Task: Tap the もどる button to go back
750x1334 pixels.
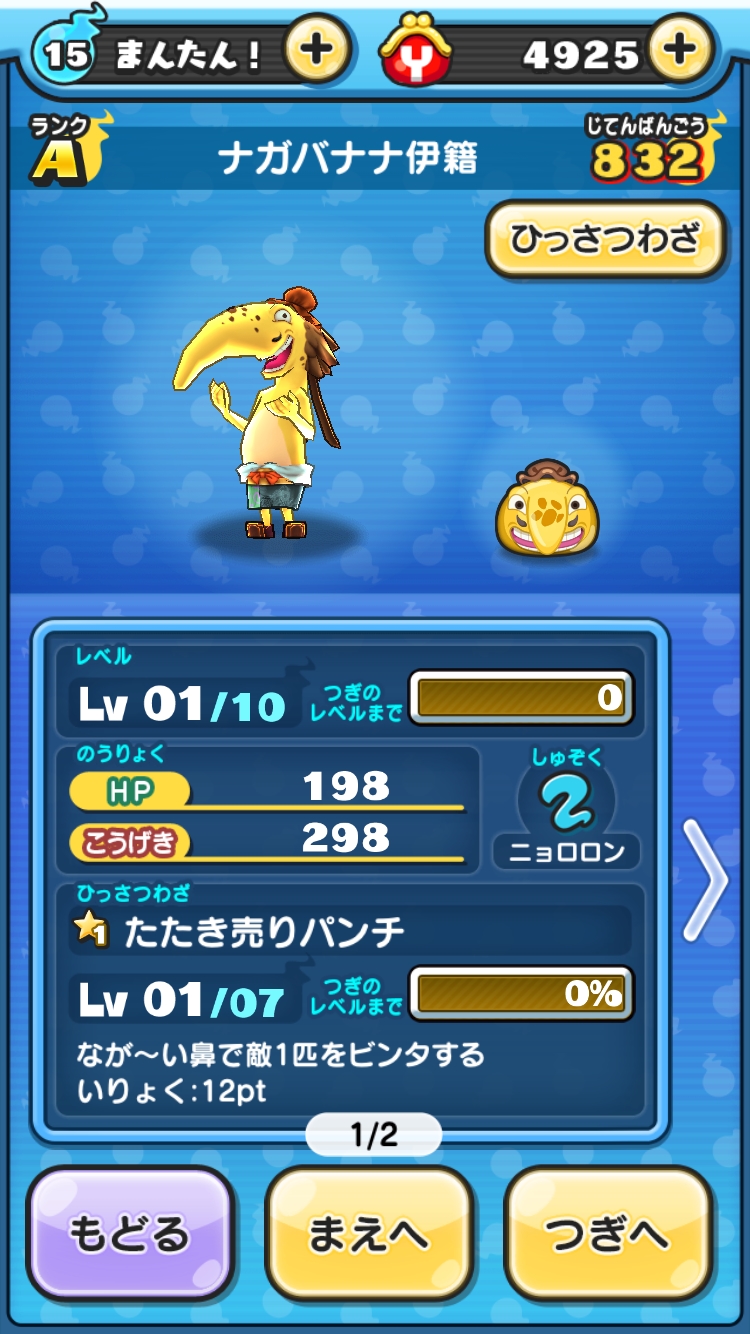Action: coord(130,1233)
